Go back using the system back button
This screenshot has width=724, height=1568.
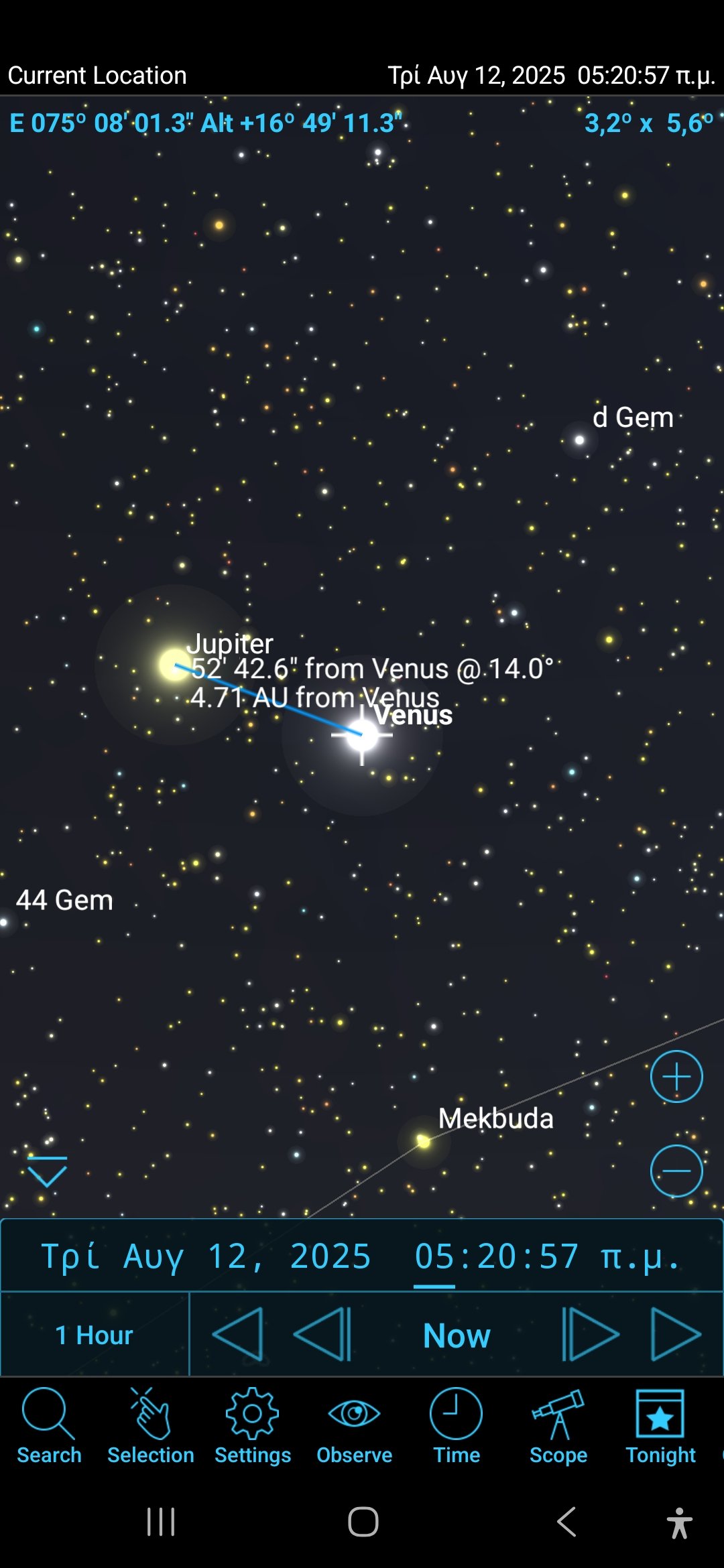(x=567, y=1522)
